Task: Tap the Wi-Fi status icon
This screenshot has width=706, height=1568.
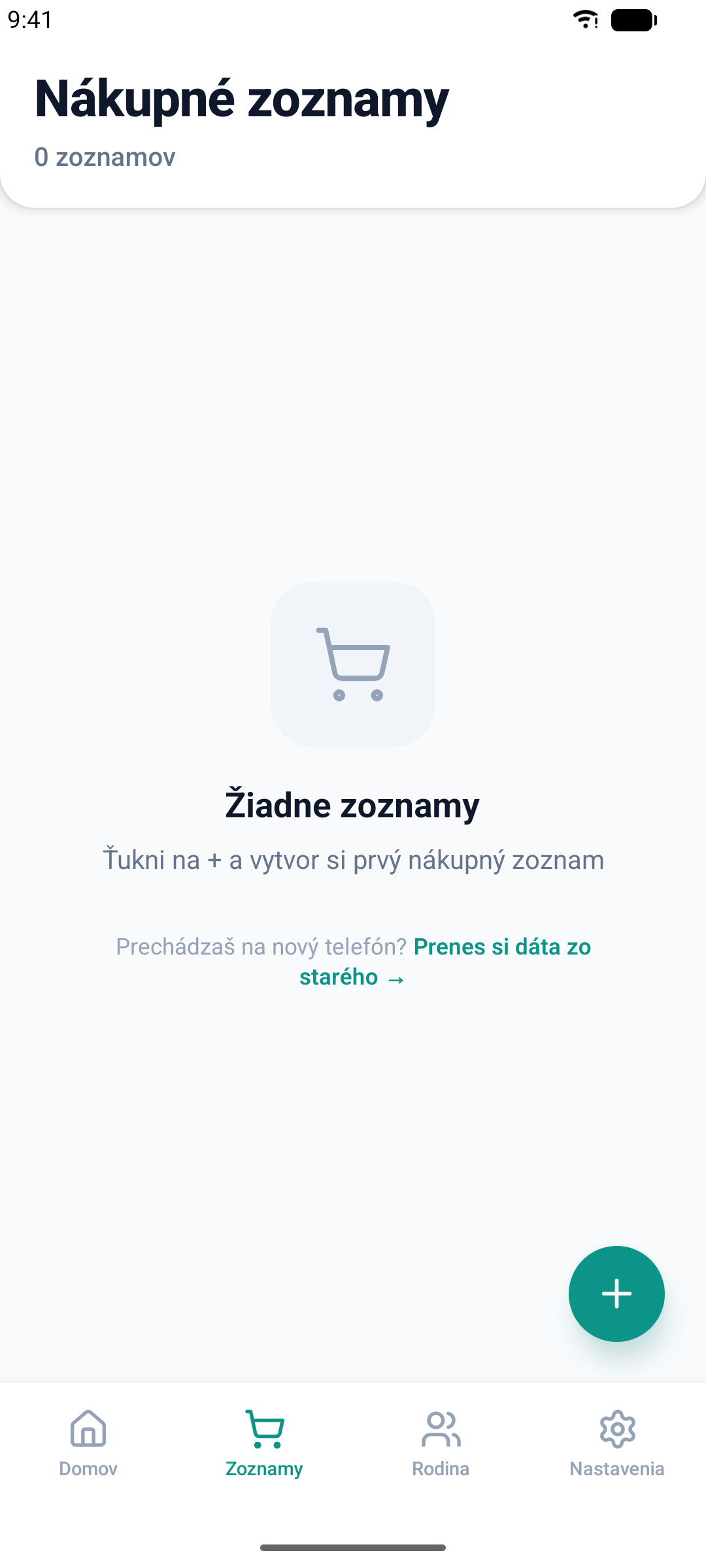Action: pos(586,20)
